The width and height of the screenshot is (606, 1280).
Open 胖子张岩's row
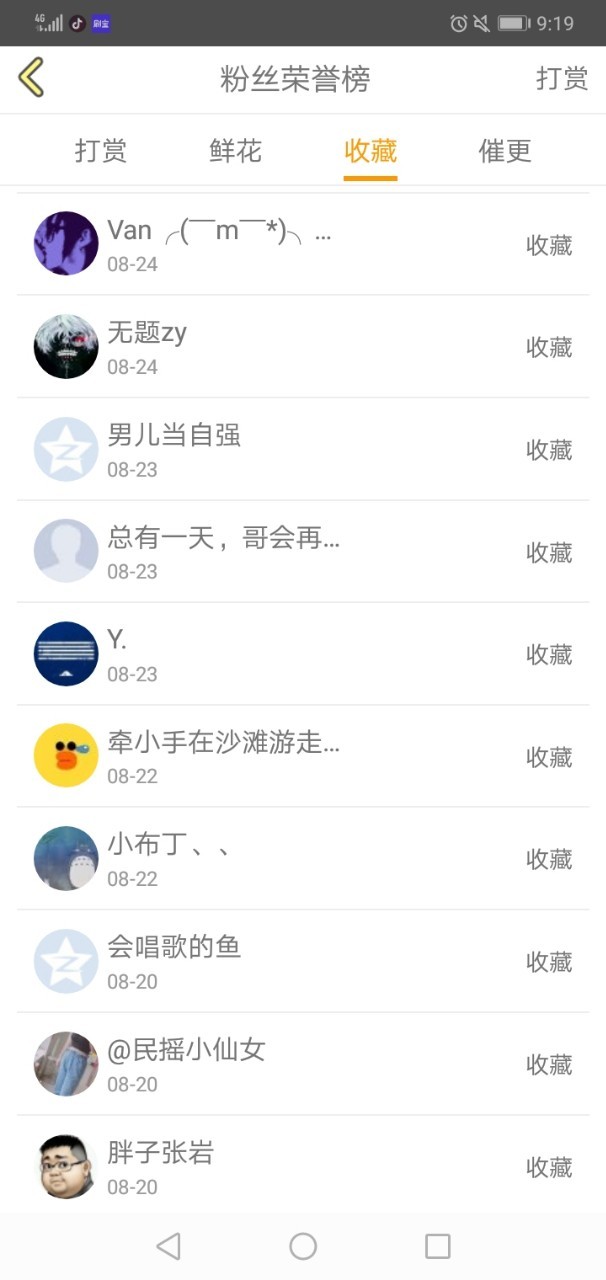coord(300,1166)
